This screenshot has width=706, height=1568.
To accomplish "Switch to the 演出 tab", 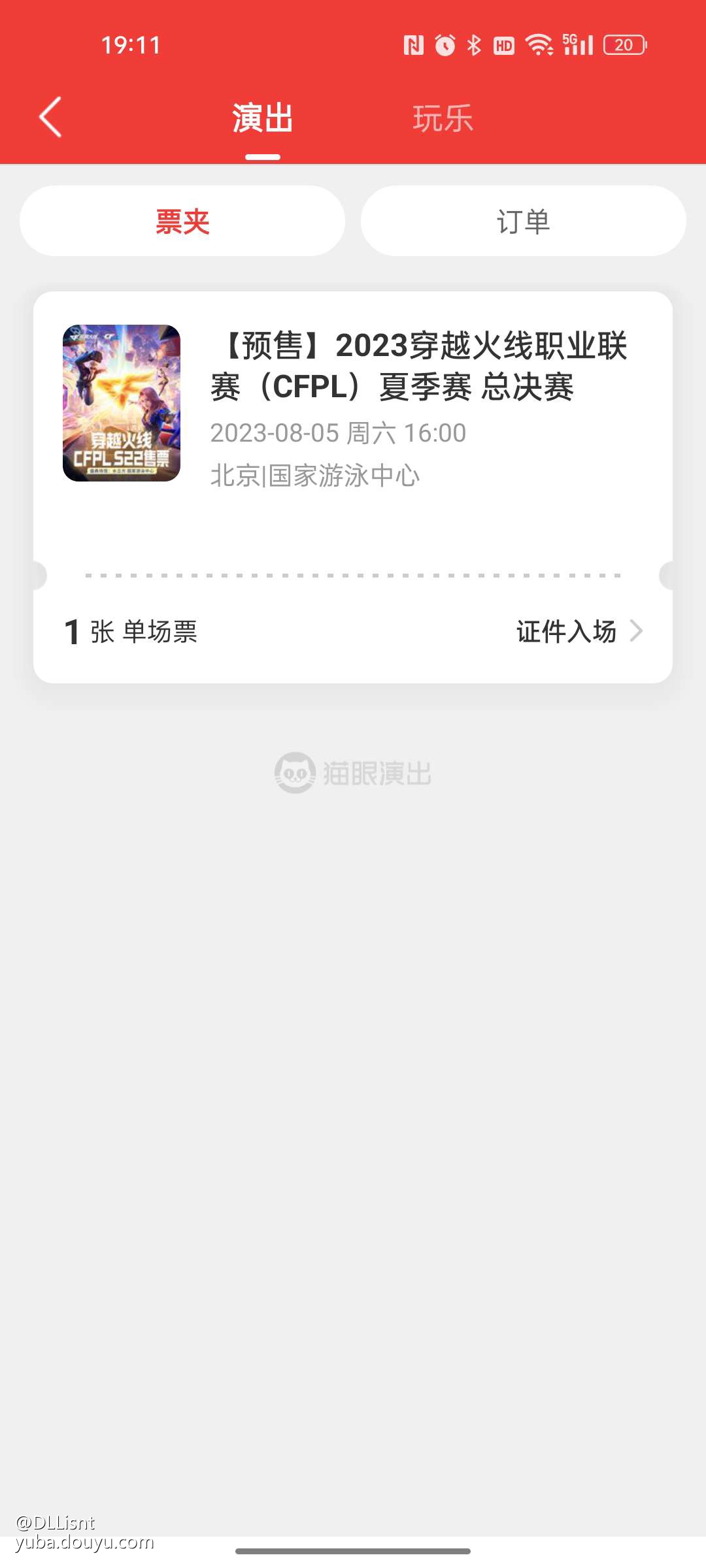I will pyautogui.click(x=262, y=119).
